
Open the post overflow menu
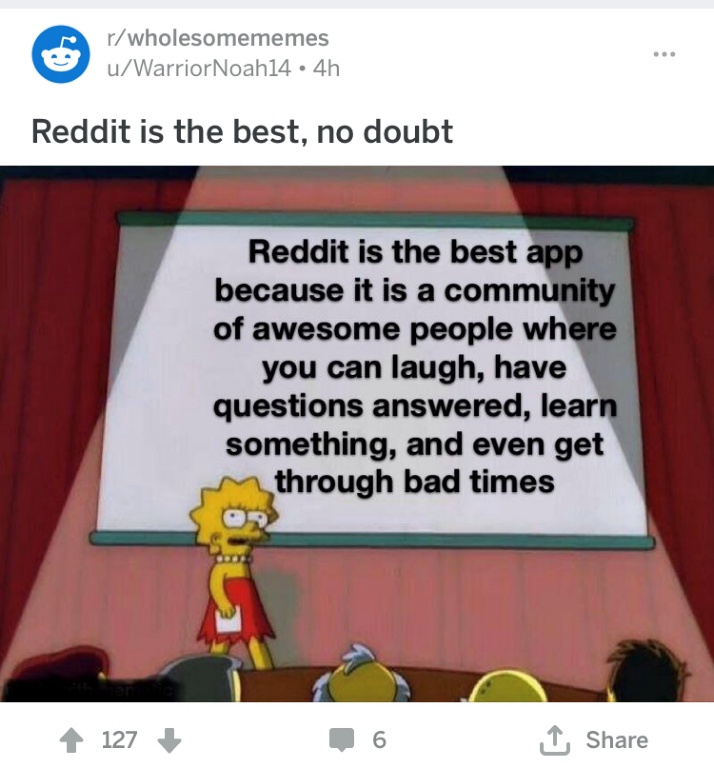click(662, 51)
